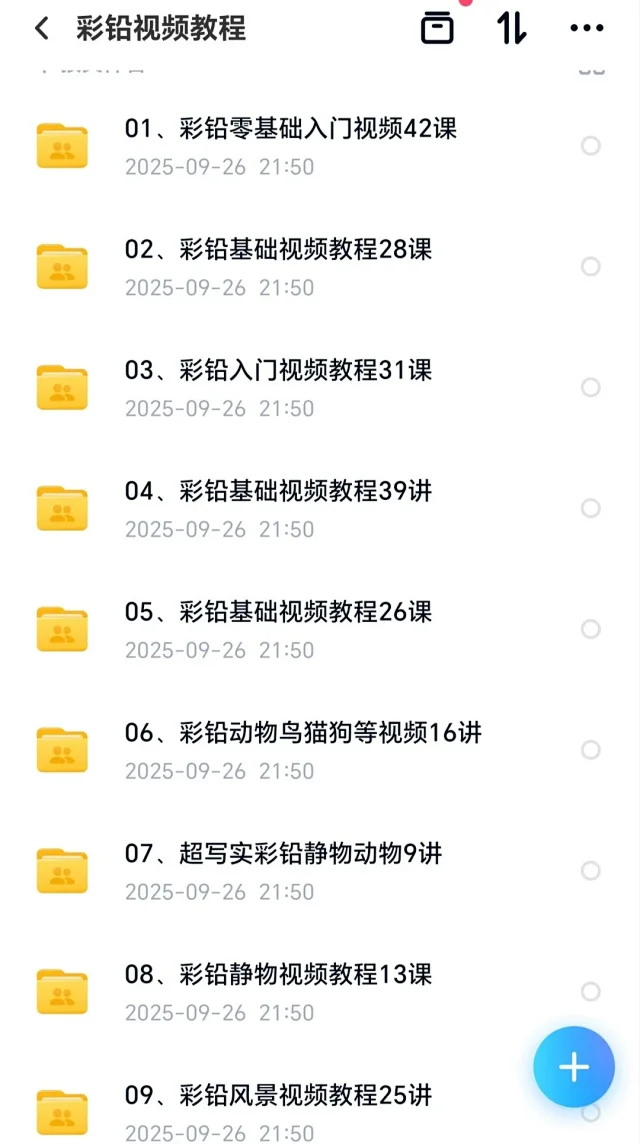Open folder 06、彩铅动物鸟猫狗等视频16讲
This screenshot has height=1144, width=640.
[x=302, y=734]
